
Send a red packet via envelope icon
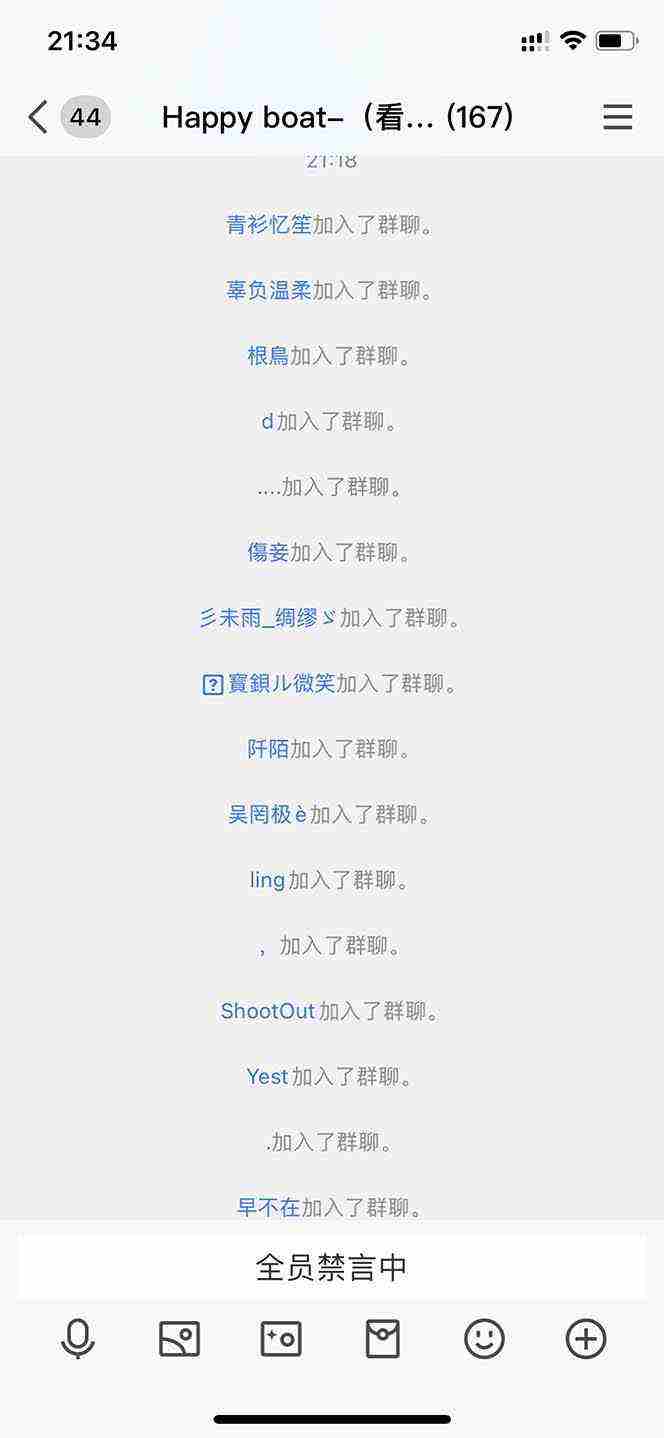pyautogui.click(x=383, y=1338)
